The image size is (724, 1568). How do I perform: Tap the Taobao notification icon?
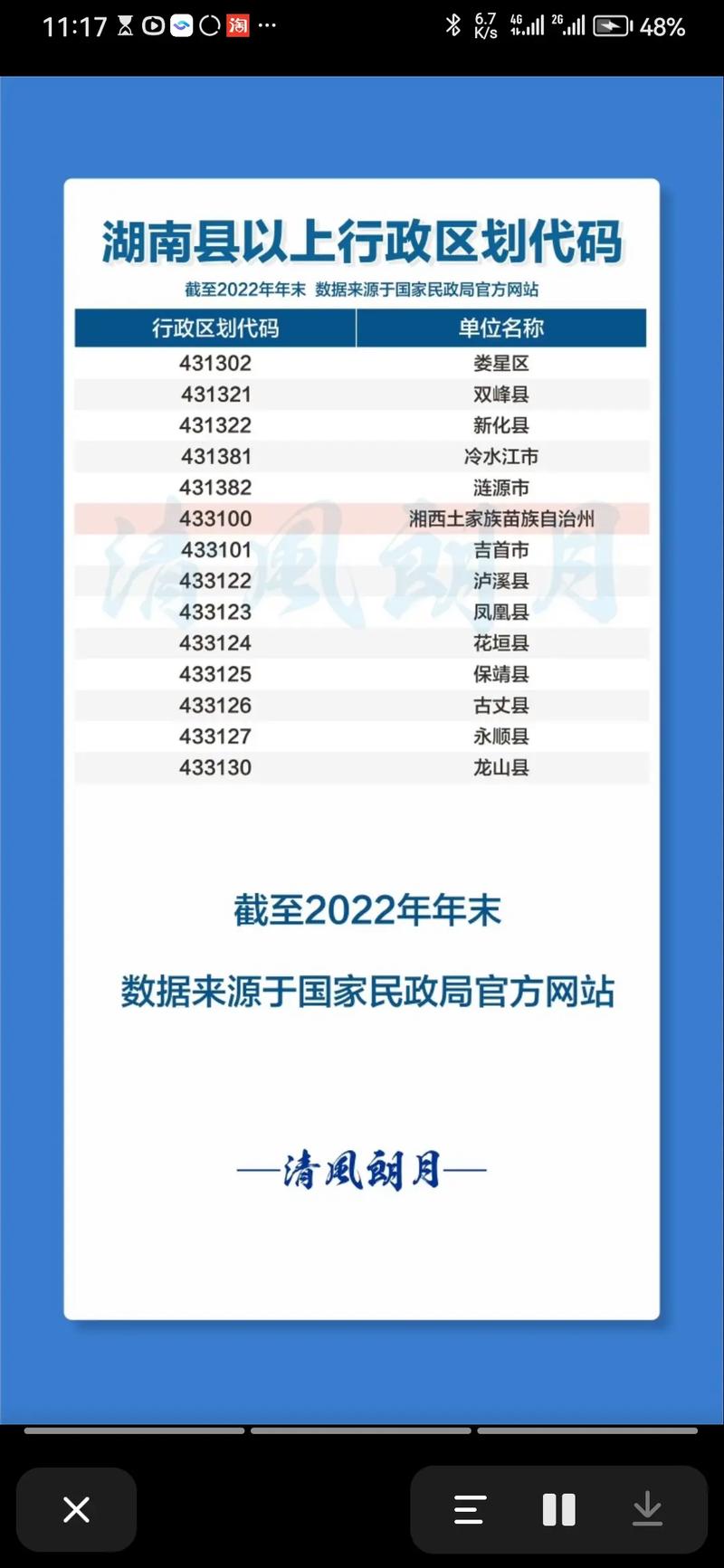click(x=236, y=27)
